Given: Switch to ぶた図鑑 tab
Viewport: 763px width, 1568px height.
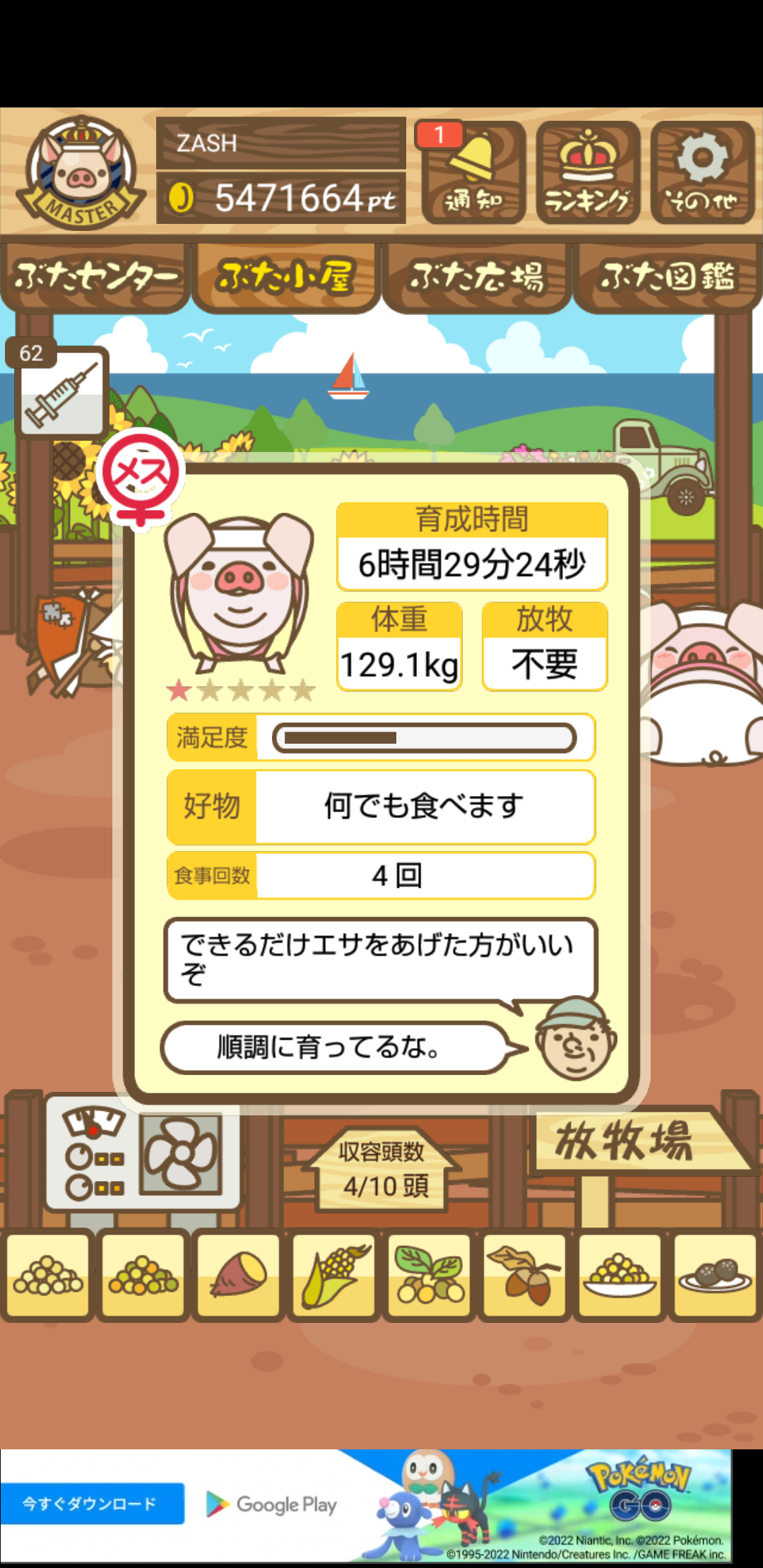Looking at the screenshot, I should (668, 277).
